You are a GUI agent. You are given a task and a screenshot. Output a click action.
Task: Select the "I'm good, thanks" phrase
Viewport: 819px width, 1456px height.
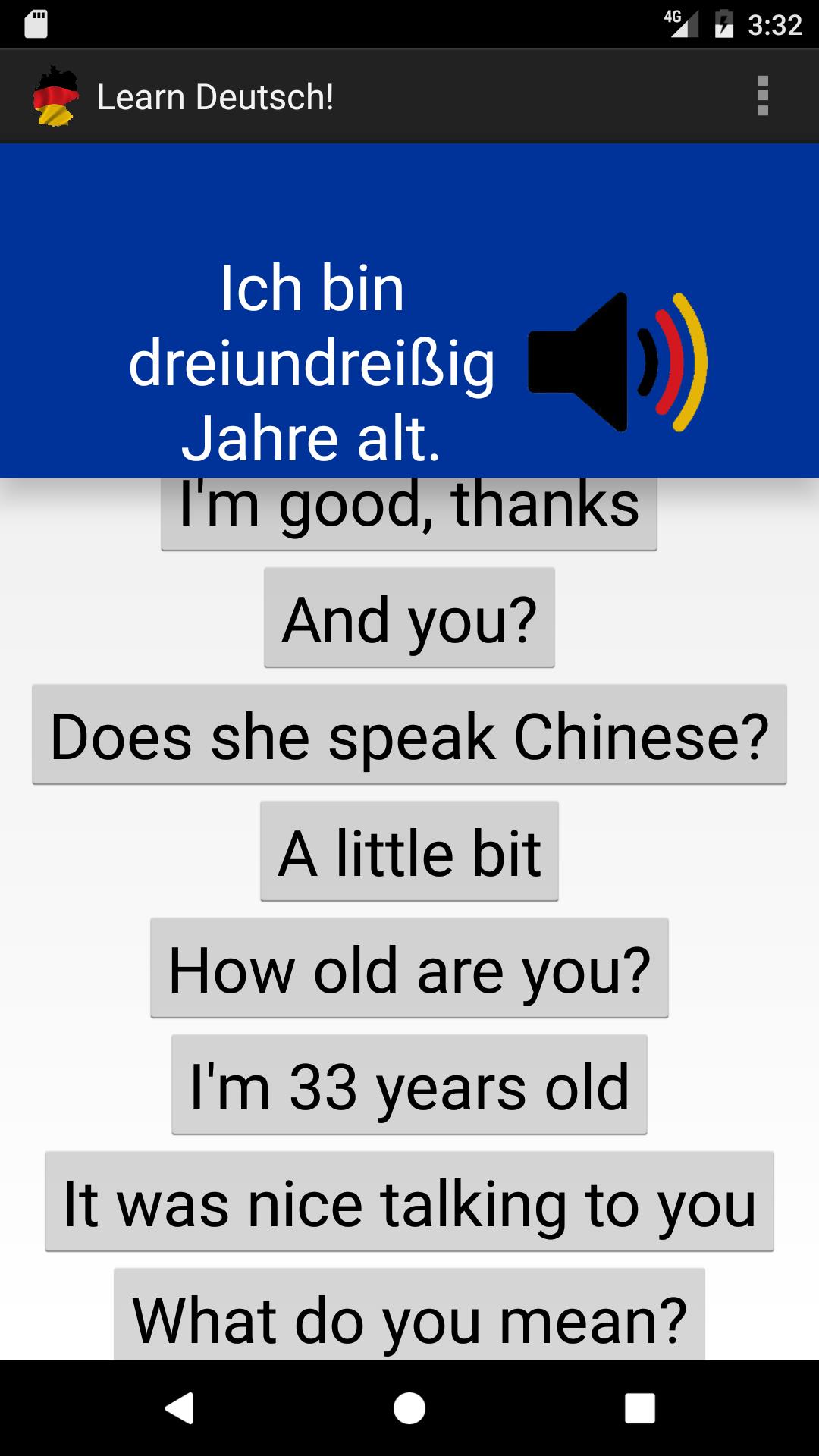click(x=409, y=514)
